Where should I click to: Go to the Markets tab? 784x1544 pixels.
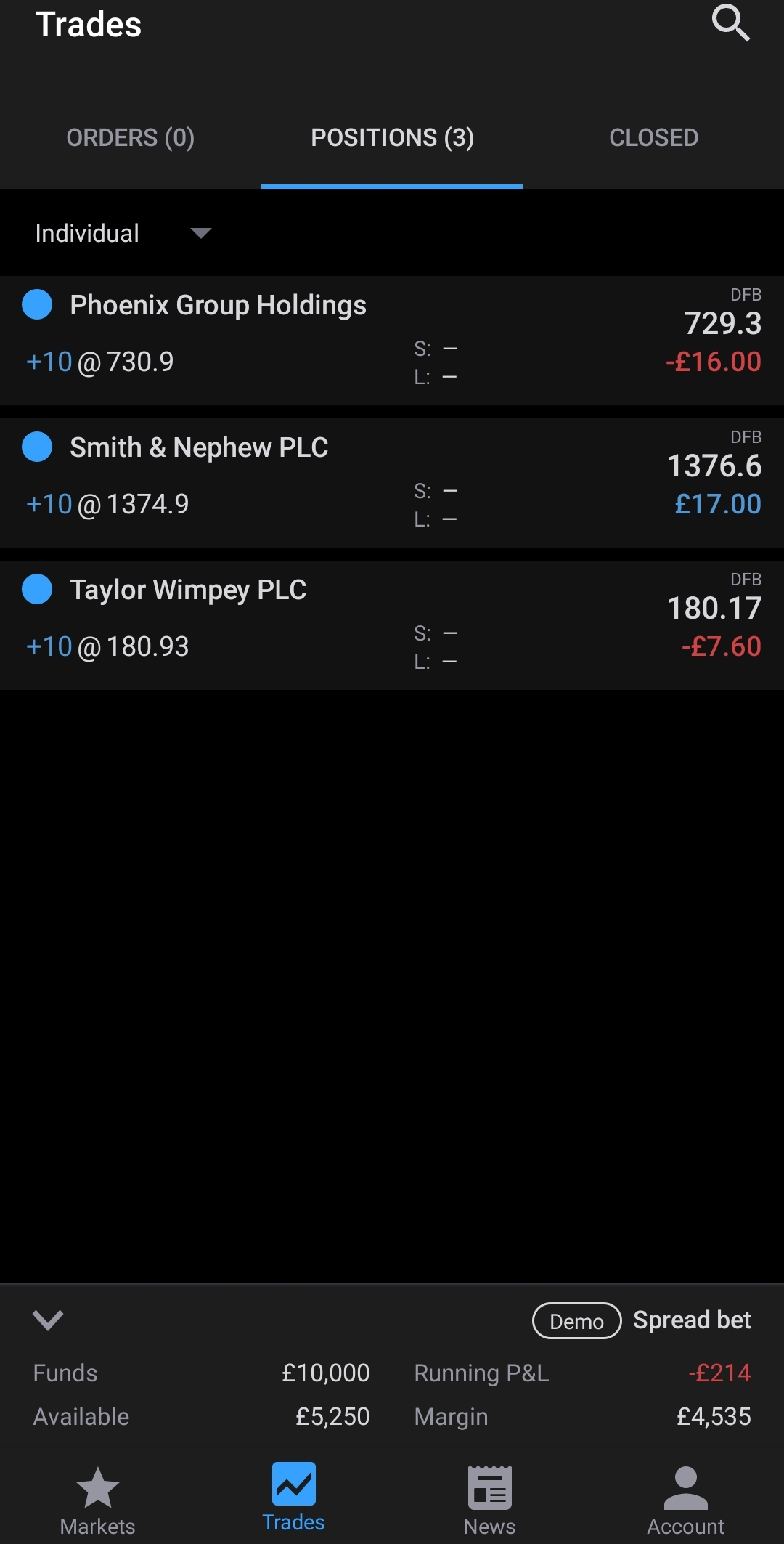pos(98,1500)
